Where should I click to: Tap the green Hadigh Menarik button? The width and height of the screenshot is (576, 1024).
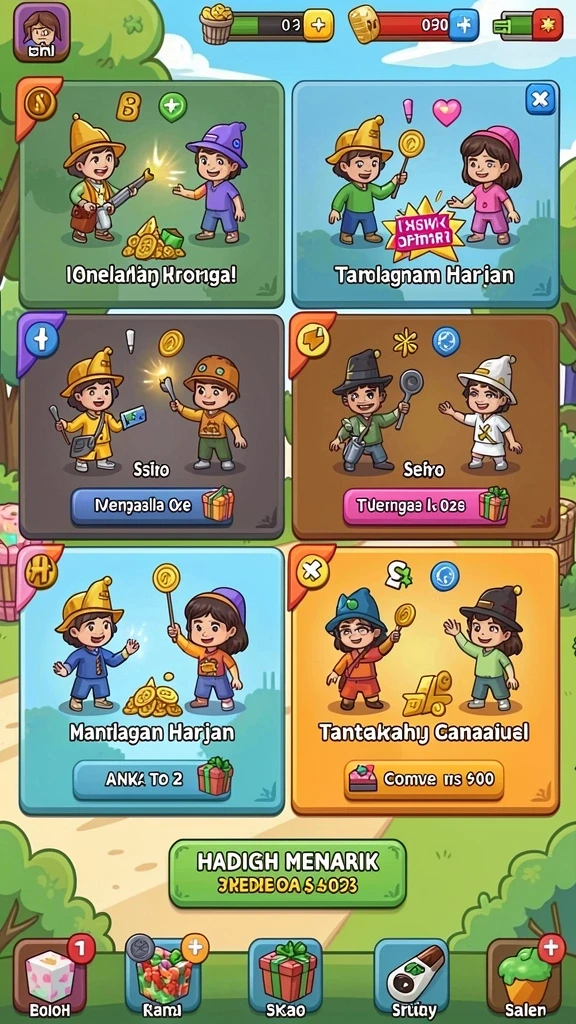287,873
